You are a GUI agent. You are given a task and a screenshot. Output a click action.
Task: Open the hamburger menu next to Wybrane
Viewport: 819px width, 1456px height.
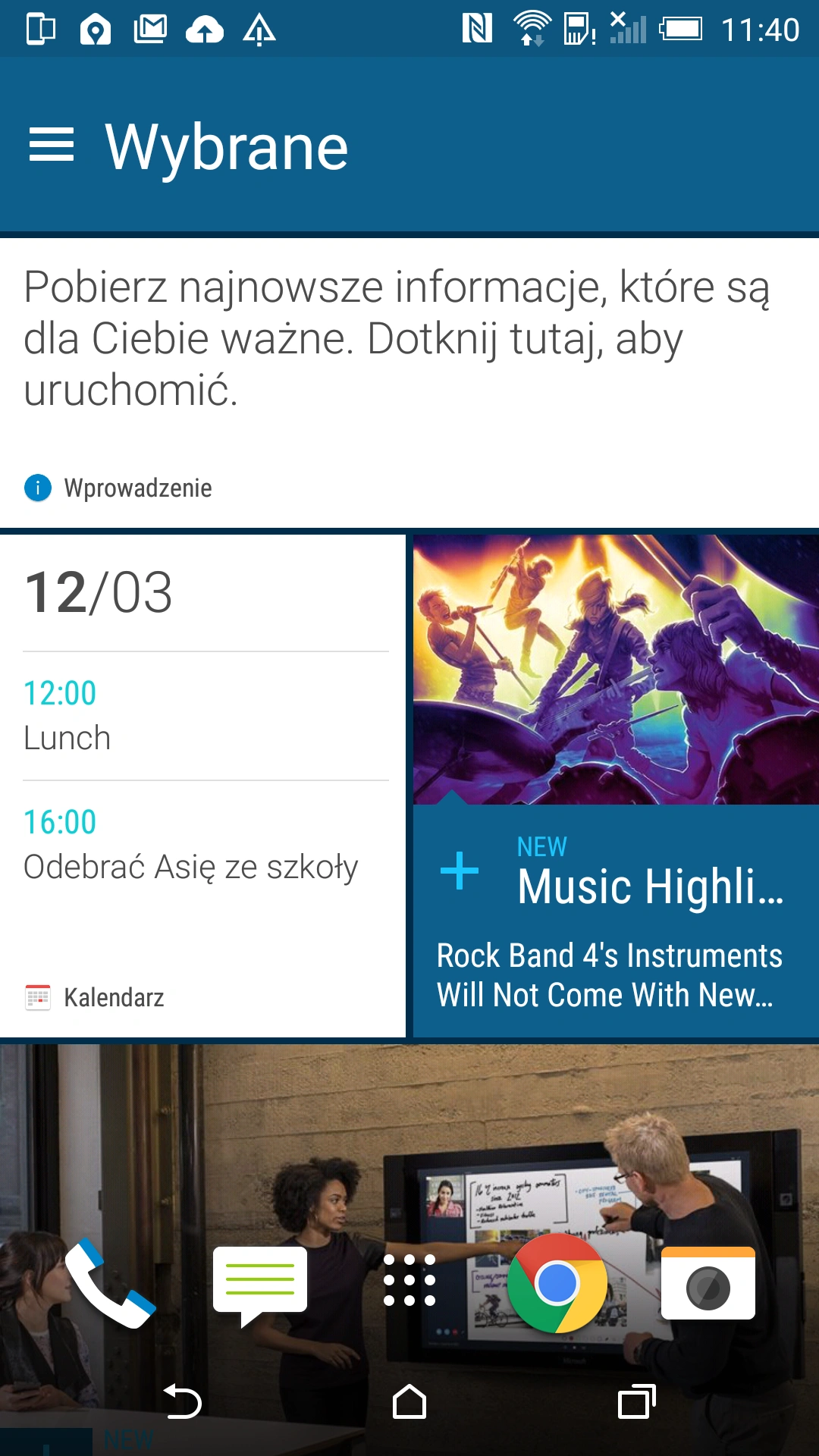coord(51,145)
